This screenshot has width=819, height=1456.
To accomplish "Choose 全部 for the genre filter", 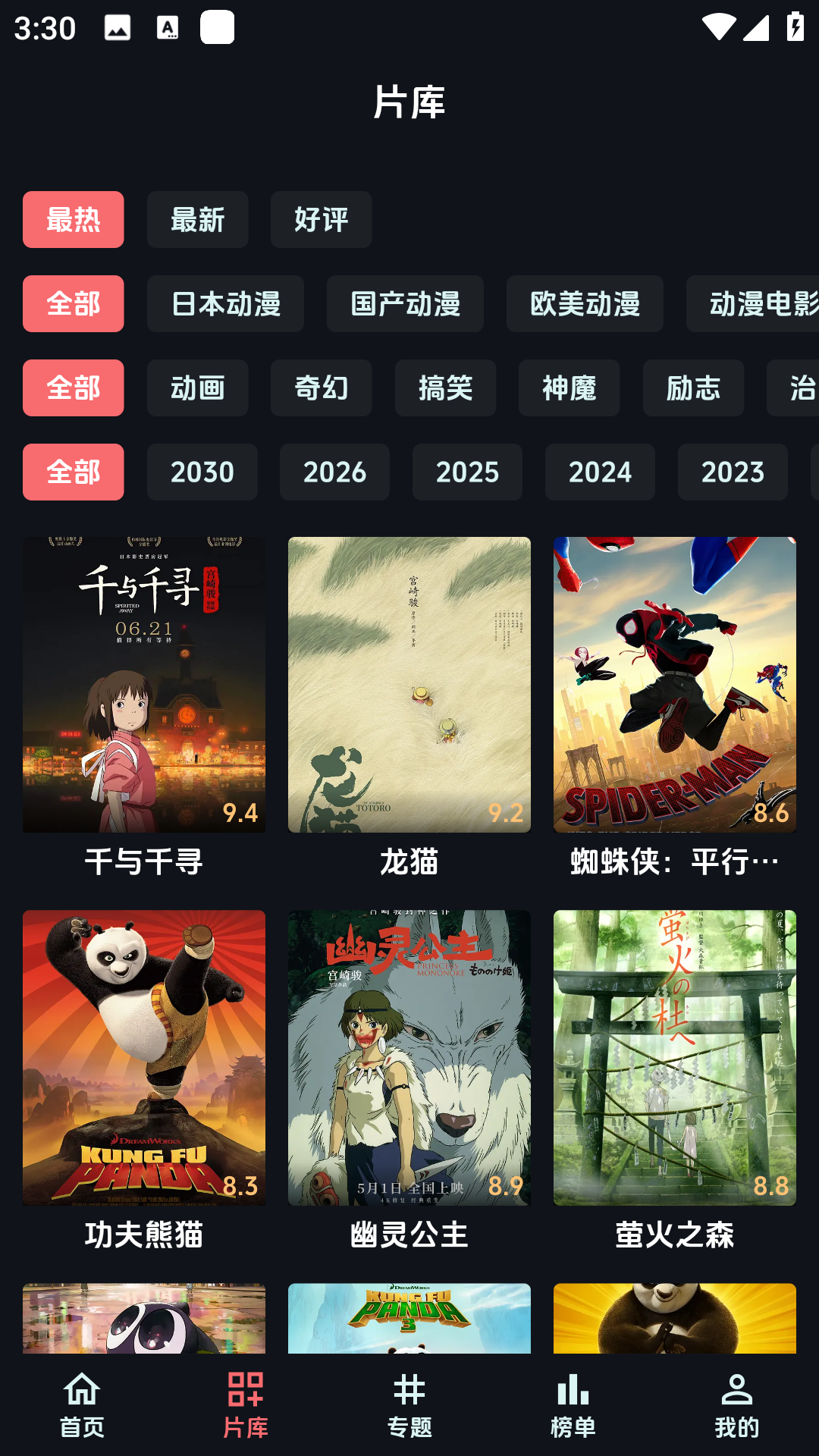I will pyautogui.click(x=73, y=388).
